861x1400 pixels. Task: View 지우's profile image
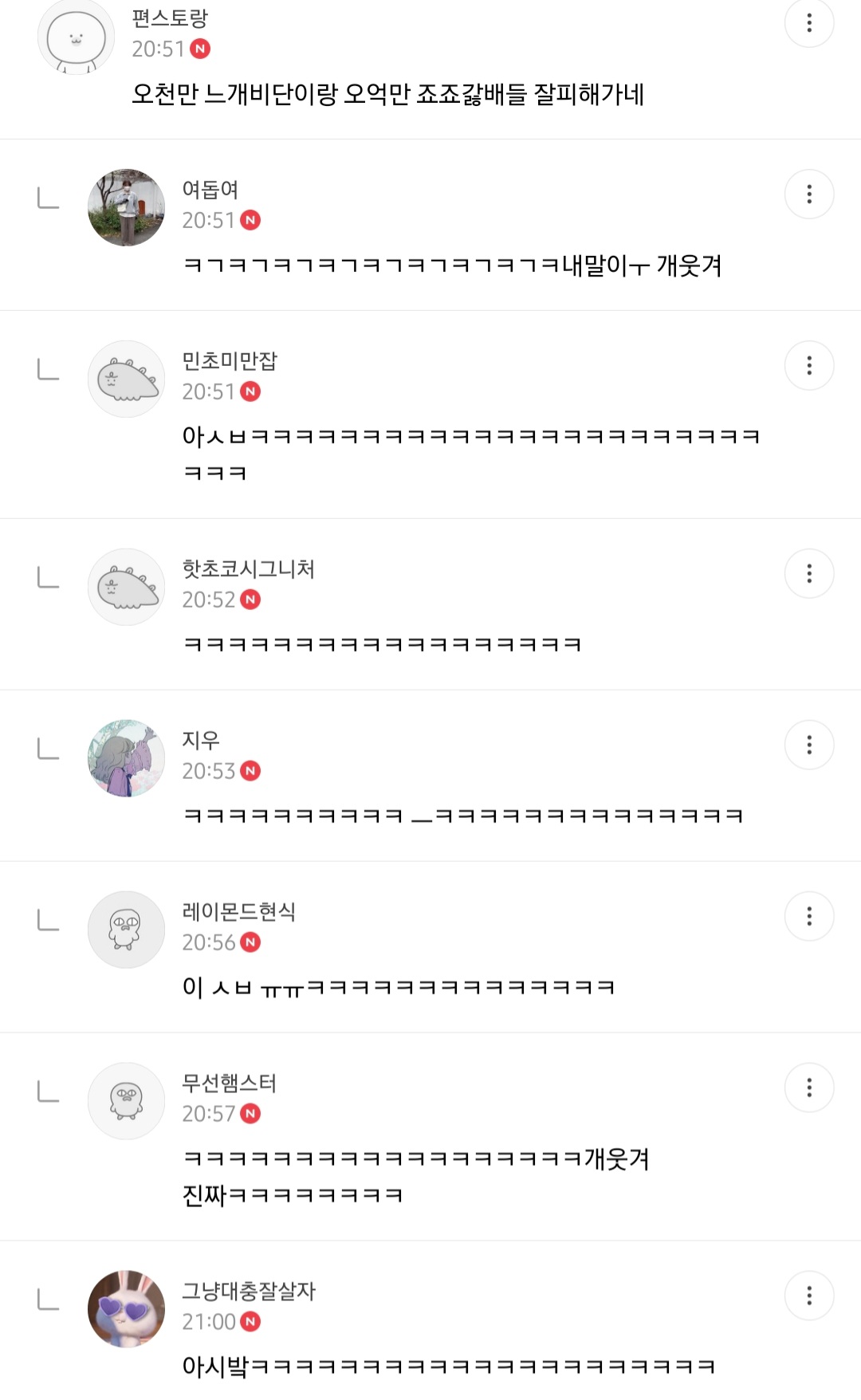[126, 757]
